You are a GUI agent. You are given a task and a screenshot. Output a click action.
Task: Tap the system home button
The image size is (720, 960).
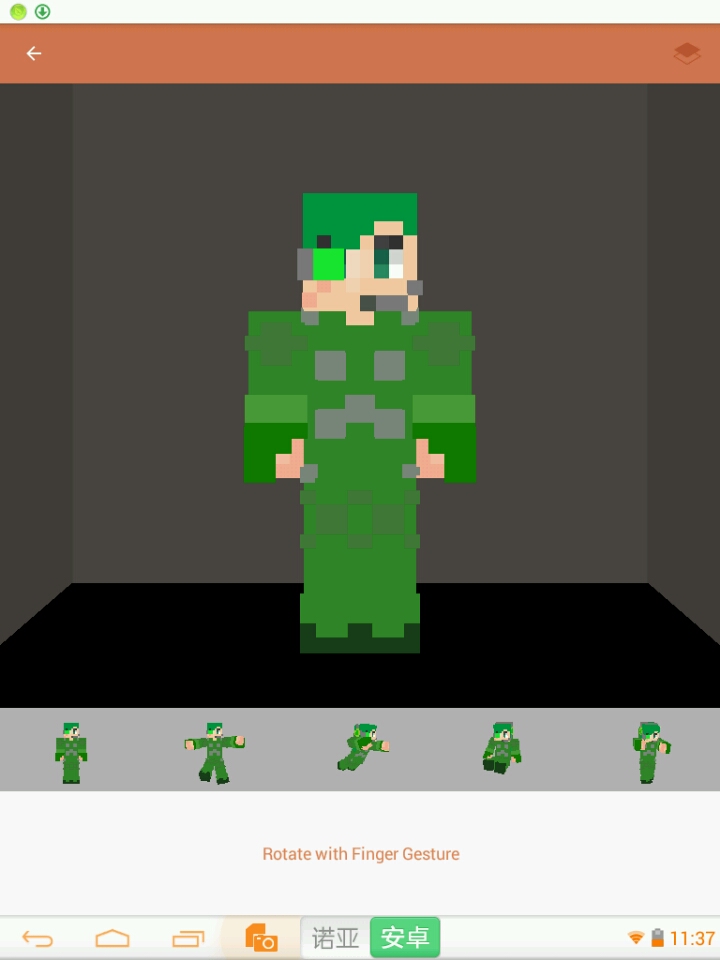coord(112,938)
